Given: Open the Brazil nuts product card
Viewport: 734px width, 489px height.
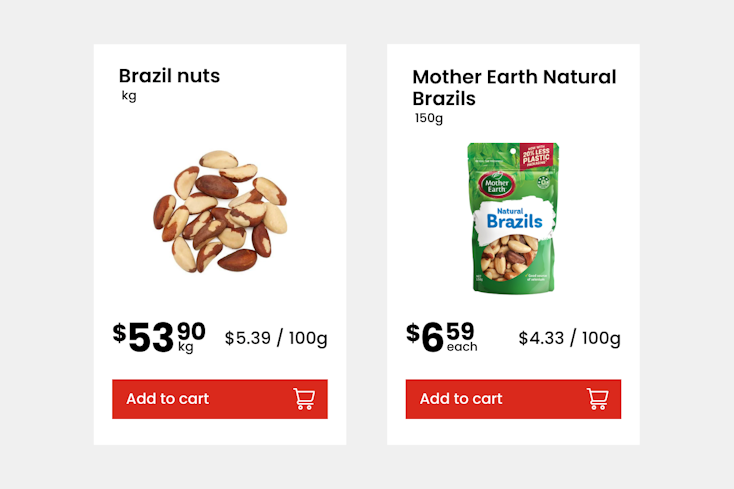Looking at the screenshot, I should point(219,214).
